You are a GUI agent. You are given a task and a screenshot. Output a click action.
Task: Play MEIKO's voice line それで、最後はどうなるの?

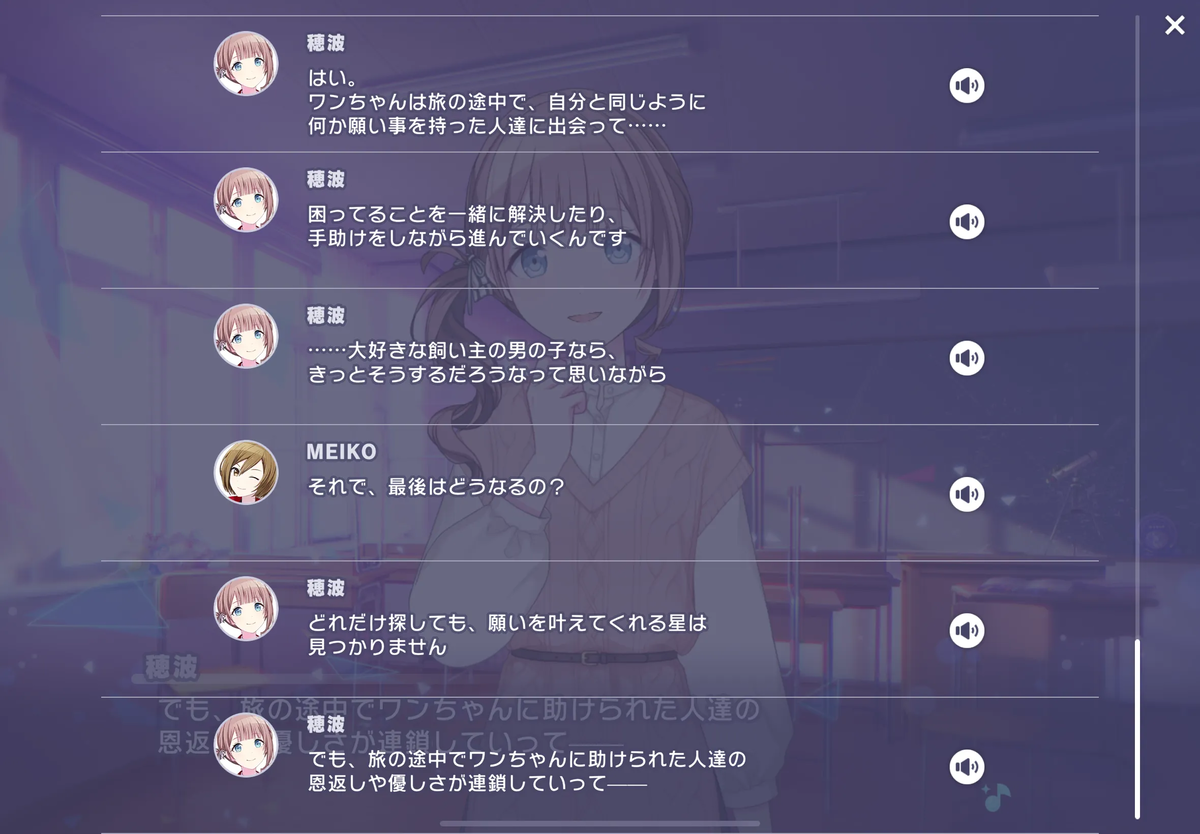click(x=967, y=494)
